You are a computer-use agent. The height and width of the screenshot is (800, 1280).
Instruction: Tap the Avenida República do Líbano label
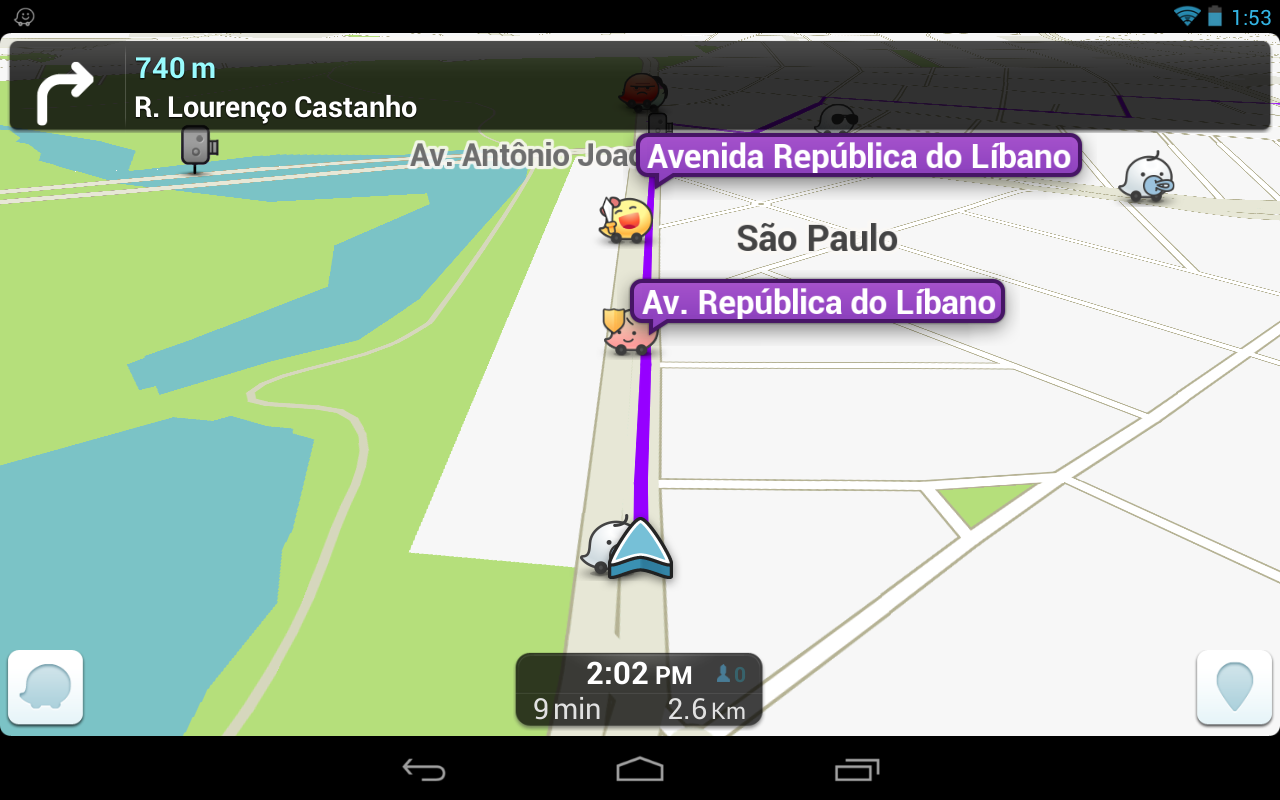(x=859, y=157)
